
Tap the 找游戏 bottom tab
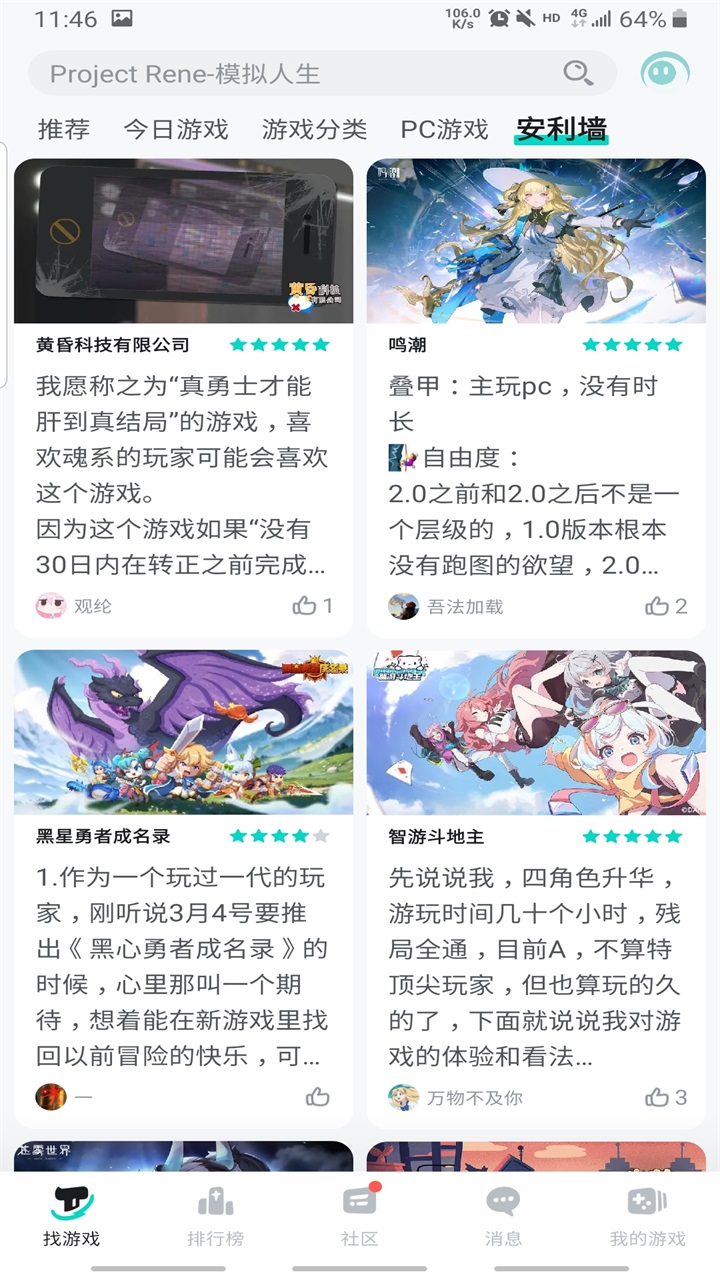tap(72, 1217)
